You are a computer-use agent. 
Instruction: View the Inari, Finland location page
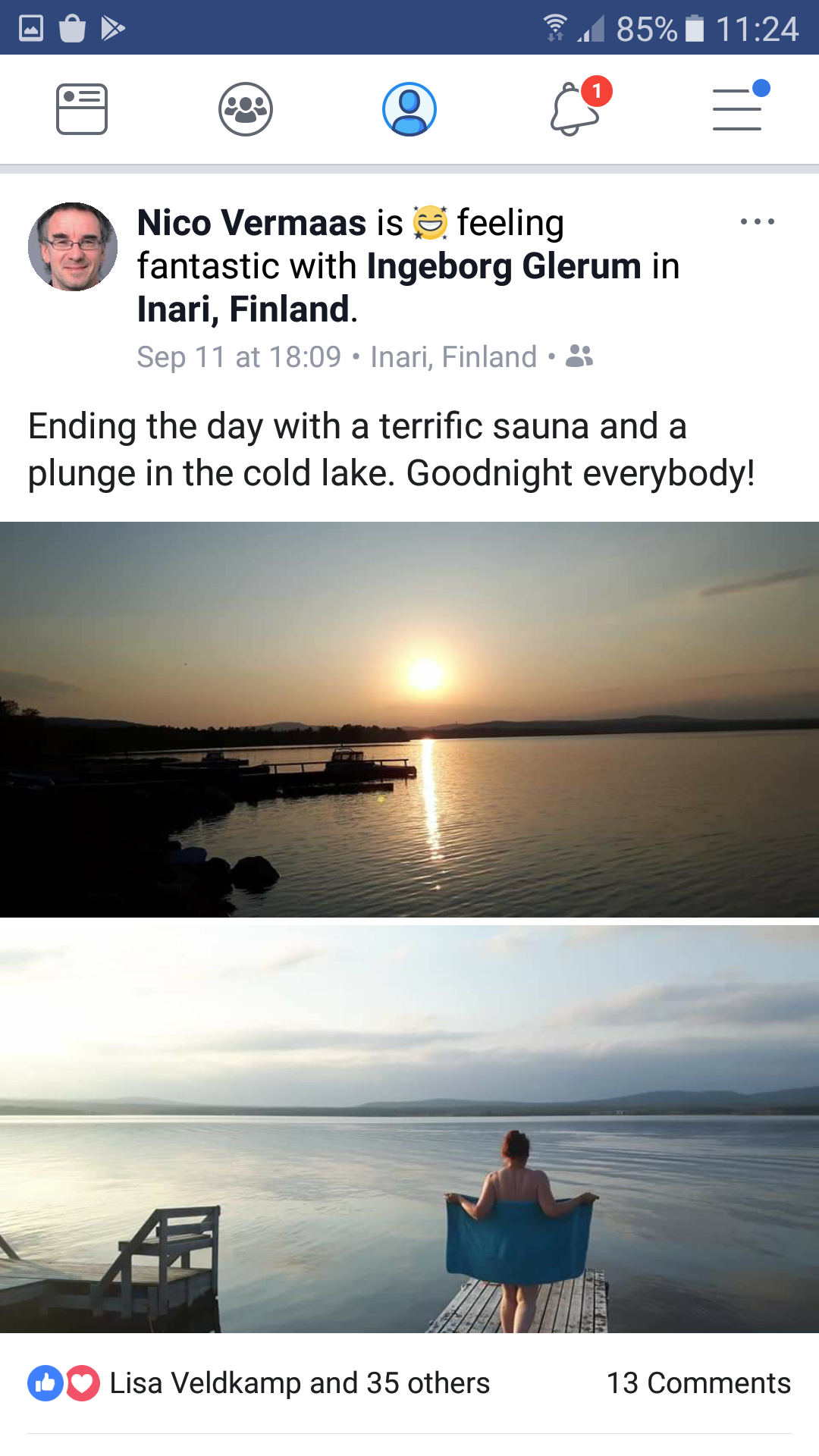tap(242, 309)
